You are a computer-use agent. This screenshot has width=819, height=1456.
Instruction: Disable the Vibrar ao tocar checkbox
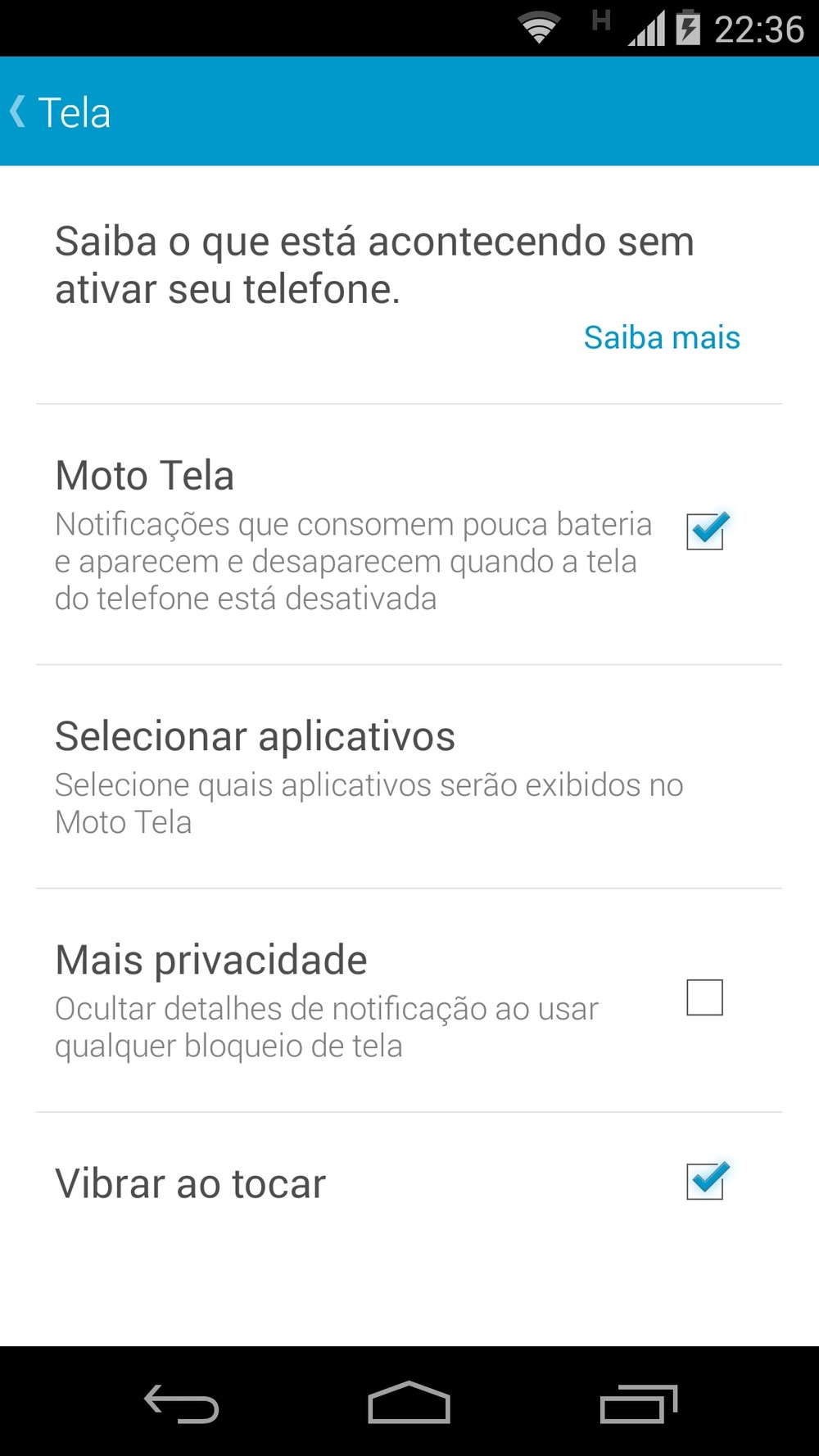(x=705, y=1182)
